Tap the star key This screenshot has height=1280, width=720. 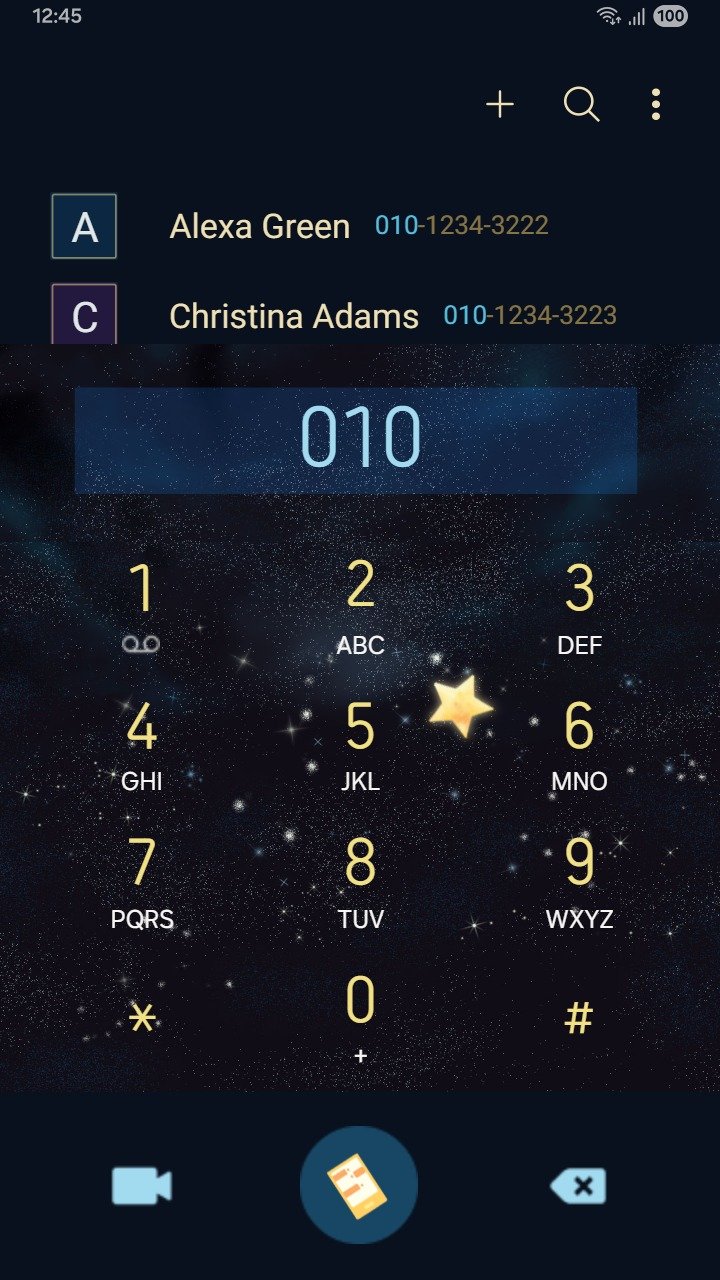pyautogui.click(x=142, y=1018)
